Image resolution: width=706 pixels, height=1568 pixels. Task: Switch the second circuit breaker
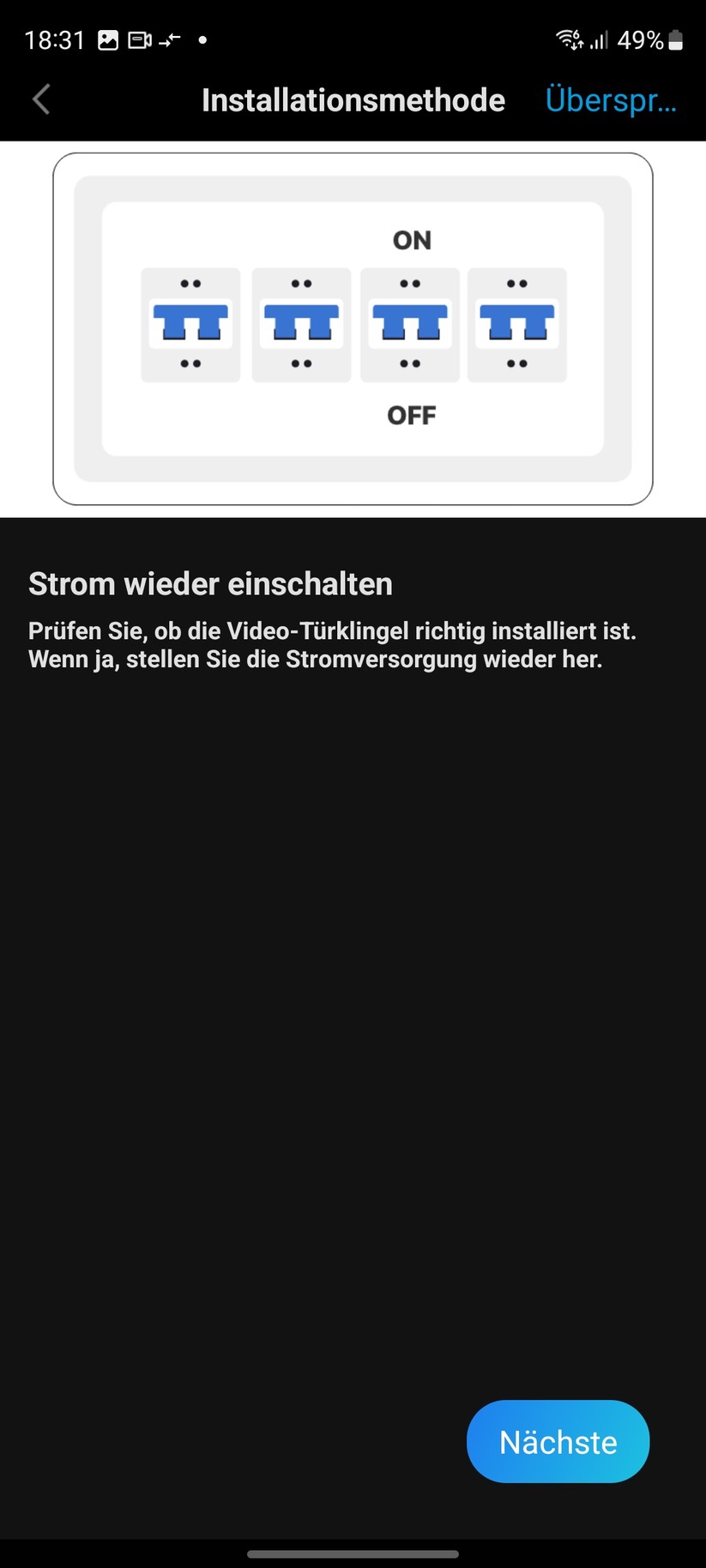300,324
